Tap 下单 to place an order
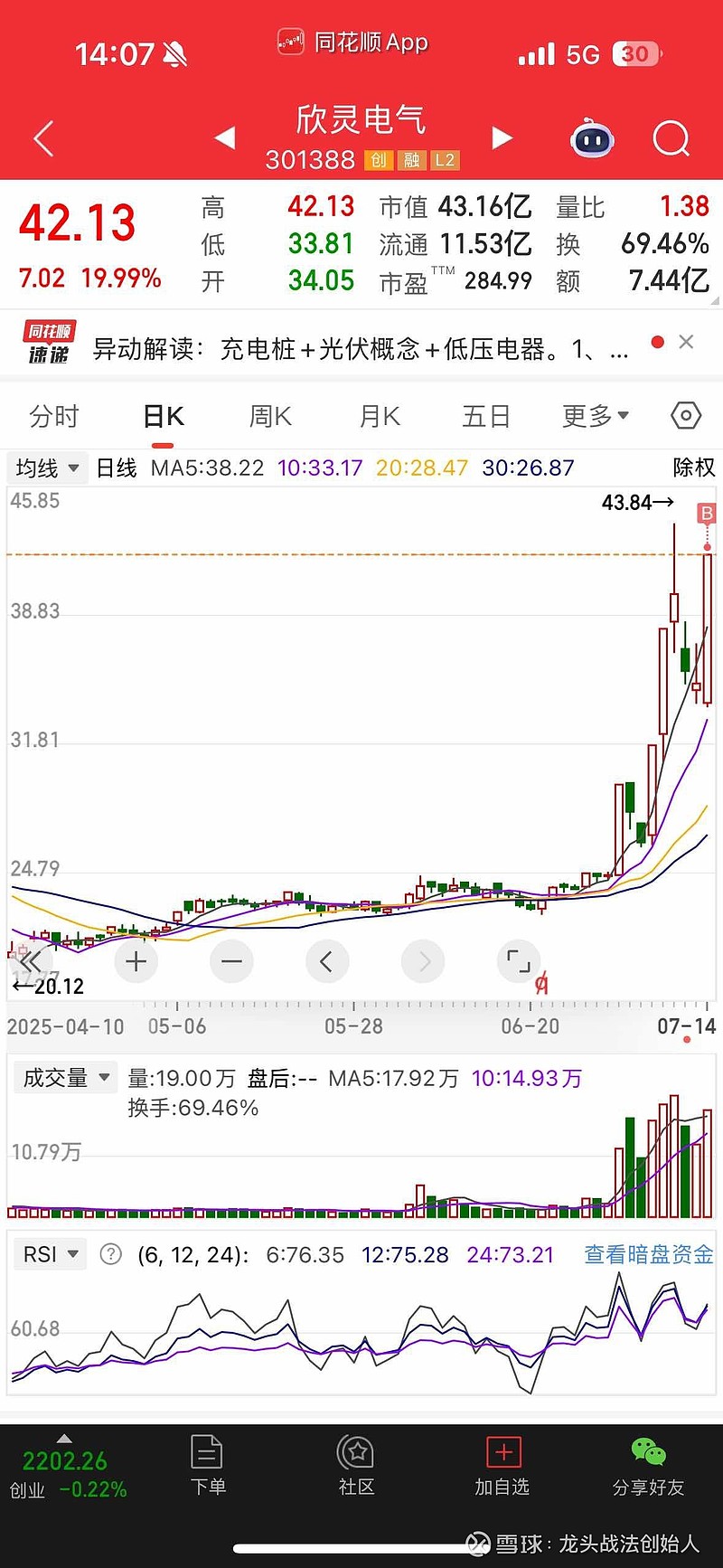723x1568 pixels. 208,1467
